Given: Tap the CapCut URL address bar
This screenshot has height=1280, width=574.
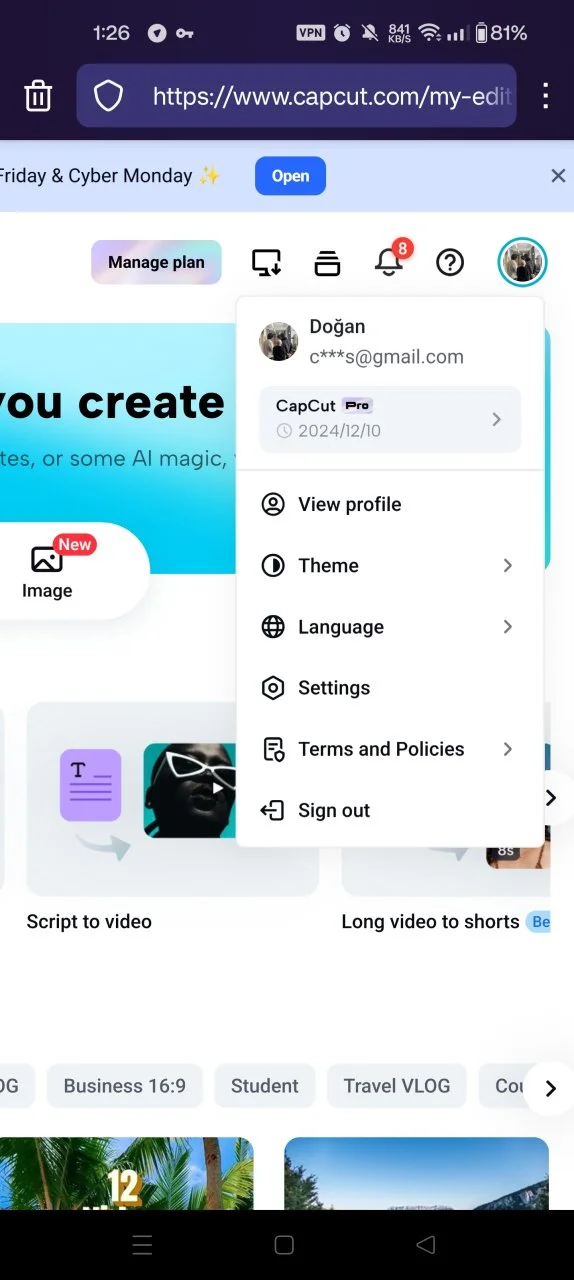Looking at the screenshot, I should point(296,96).
